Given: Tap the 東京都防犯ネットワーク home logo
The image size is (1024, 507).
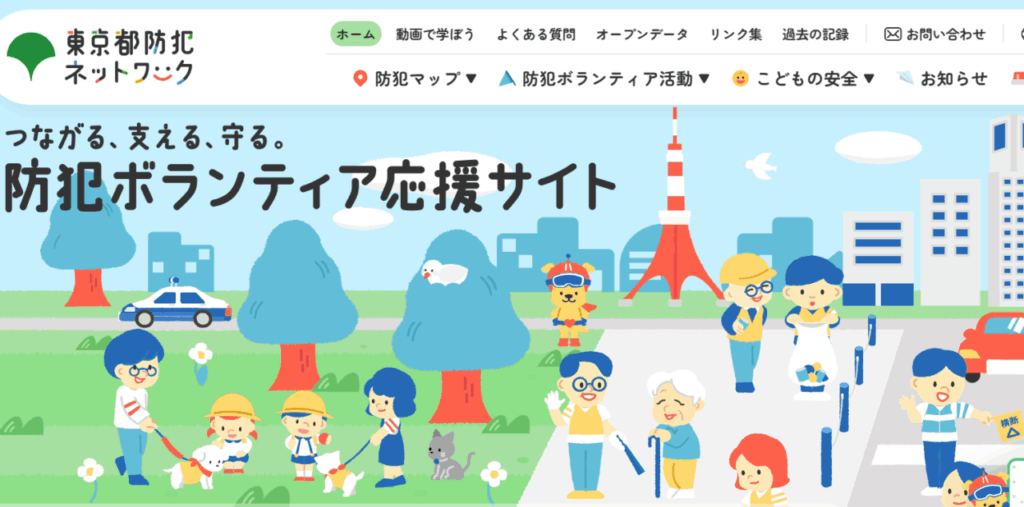Looking at the screenshot, I should tap(100, 57).
